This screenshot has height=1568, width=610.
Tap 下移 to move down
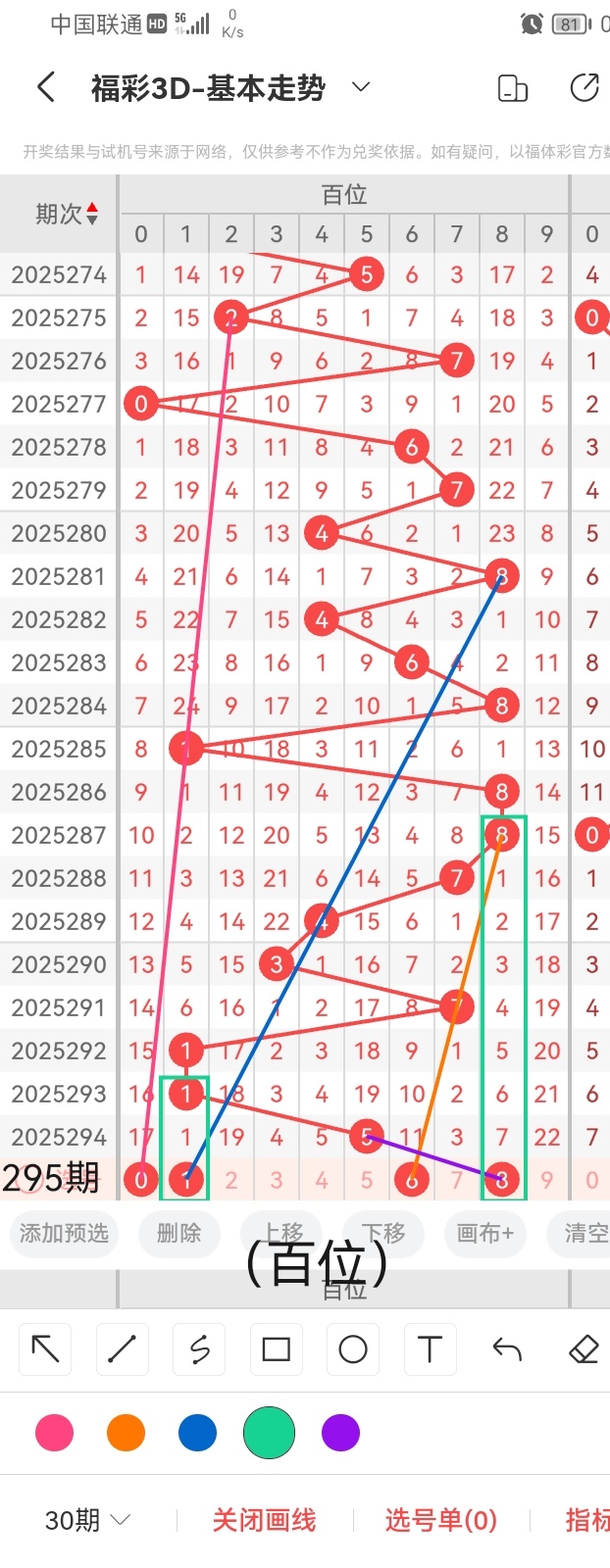coord(383,1233)
